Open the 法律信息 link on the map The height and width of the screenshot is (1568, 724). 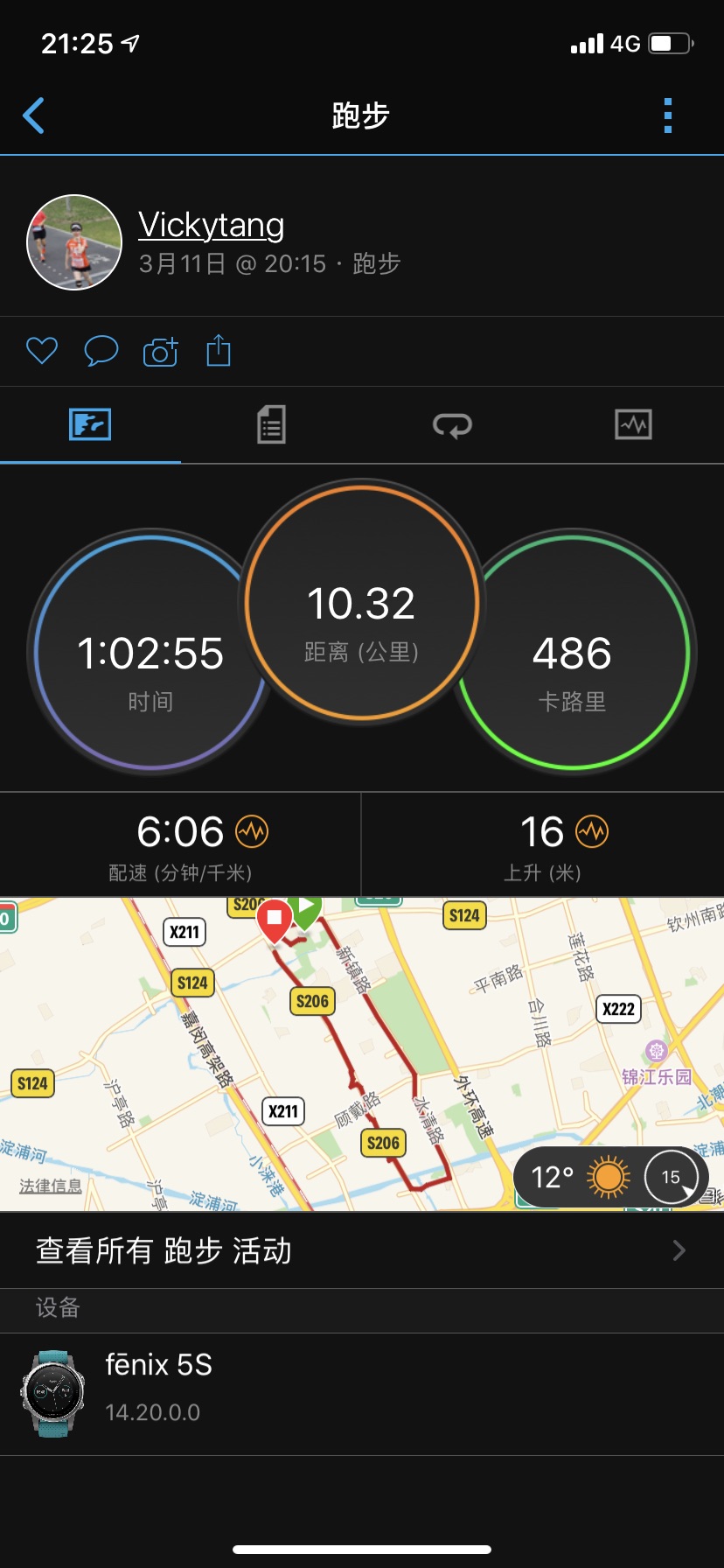click(x=51, y=1186)
